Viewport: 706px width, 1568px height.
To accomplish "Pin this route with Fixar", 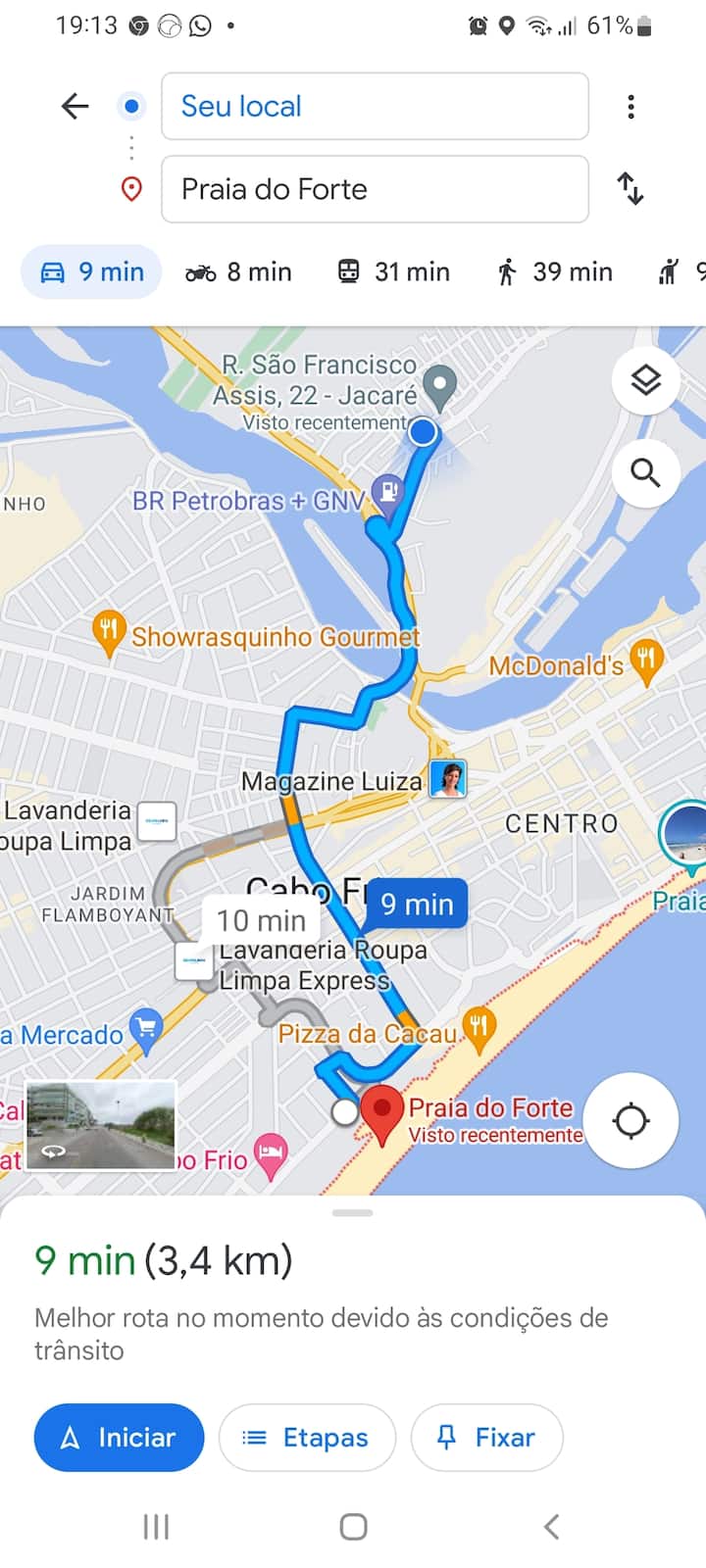I will (486, 1438).
